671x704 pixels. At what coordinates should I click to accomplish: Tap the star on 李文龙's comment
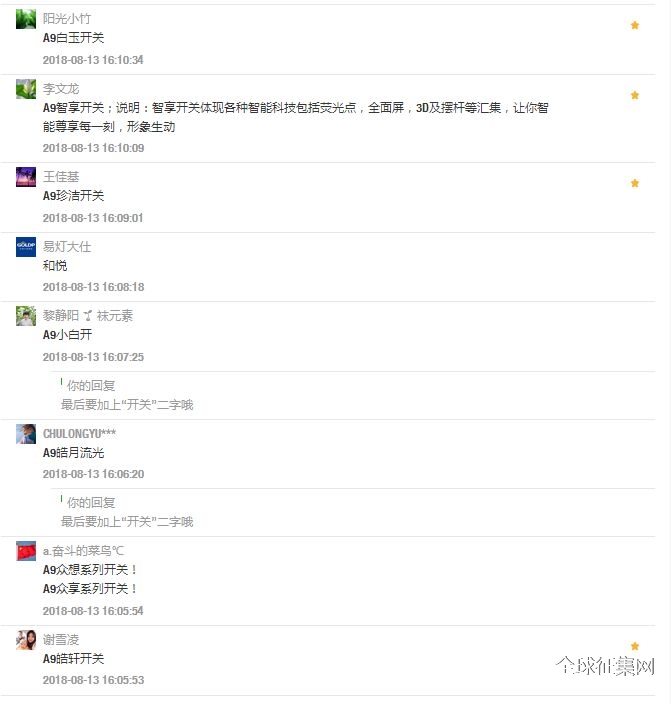tap(634, 95)
